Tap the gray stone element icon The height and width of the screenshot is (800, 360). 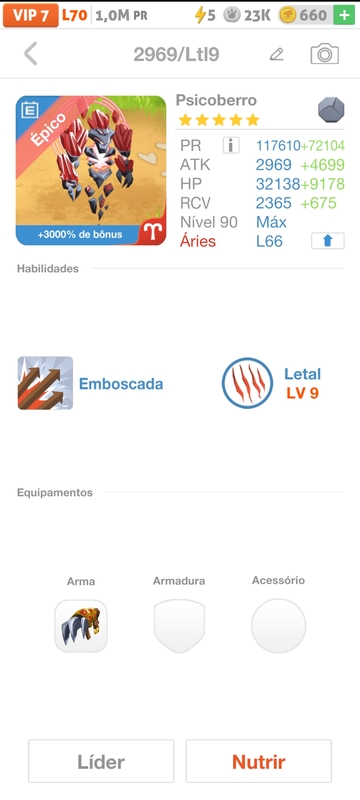pyautogui.click(x=331, y=110)
